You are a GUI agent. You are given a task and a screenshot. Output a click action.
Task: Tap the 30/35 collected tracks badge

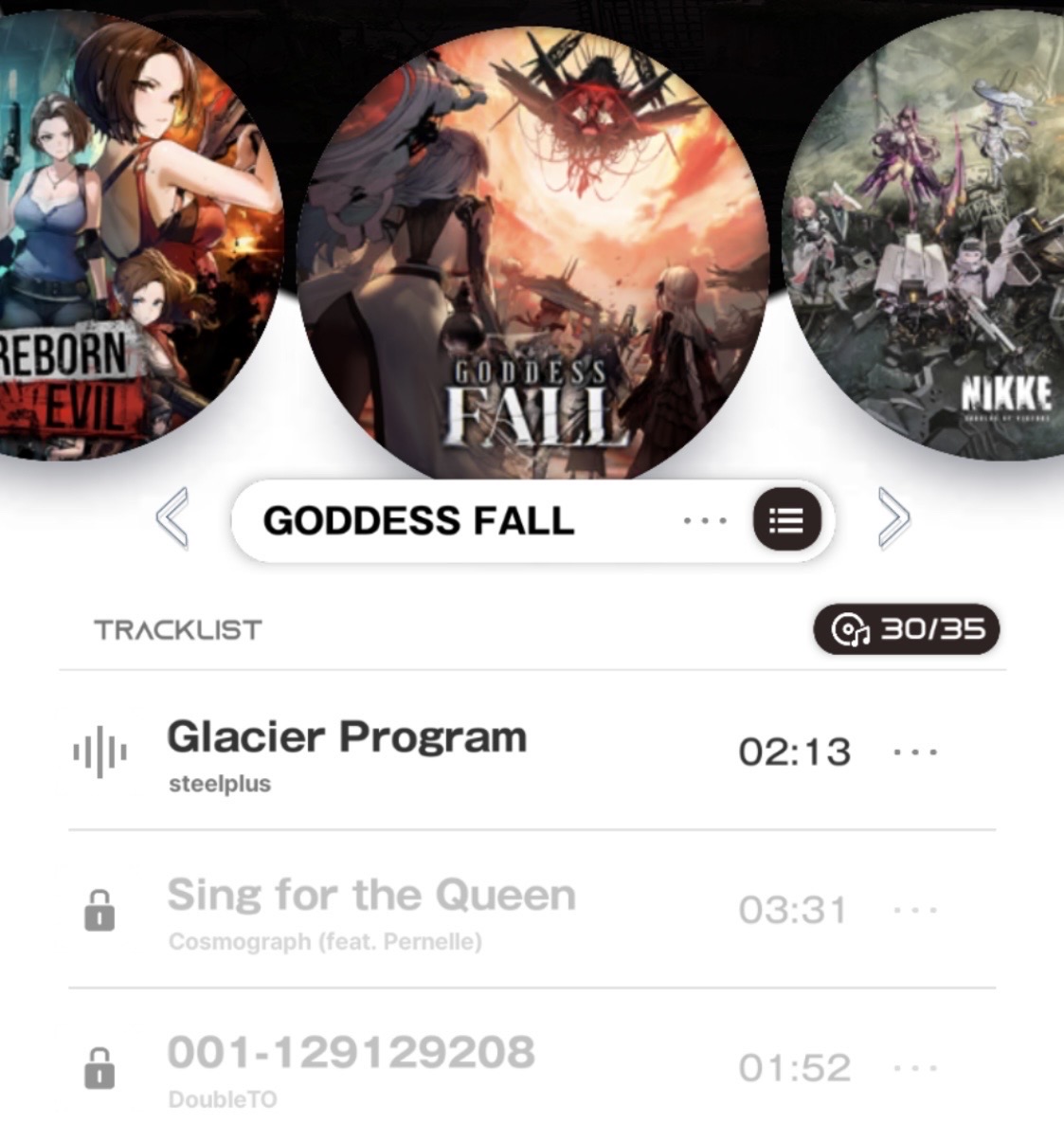[906, 629]
